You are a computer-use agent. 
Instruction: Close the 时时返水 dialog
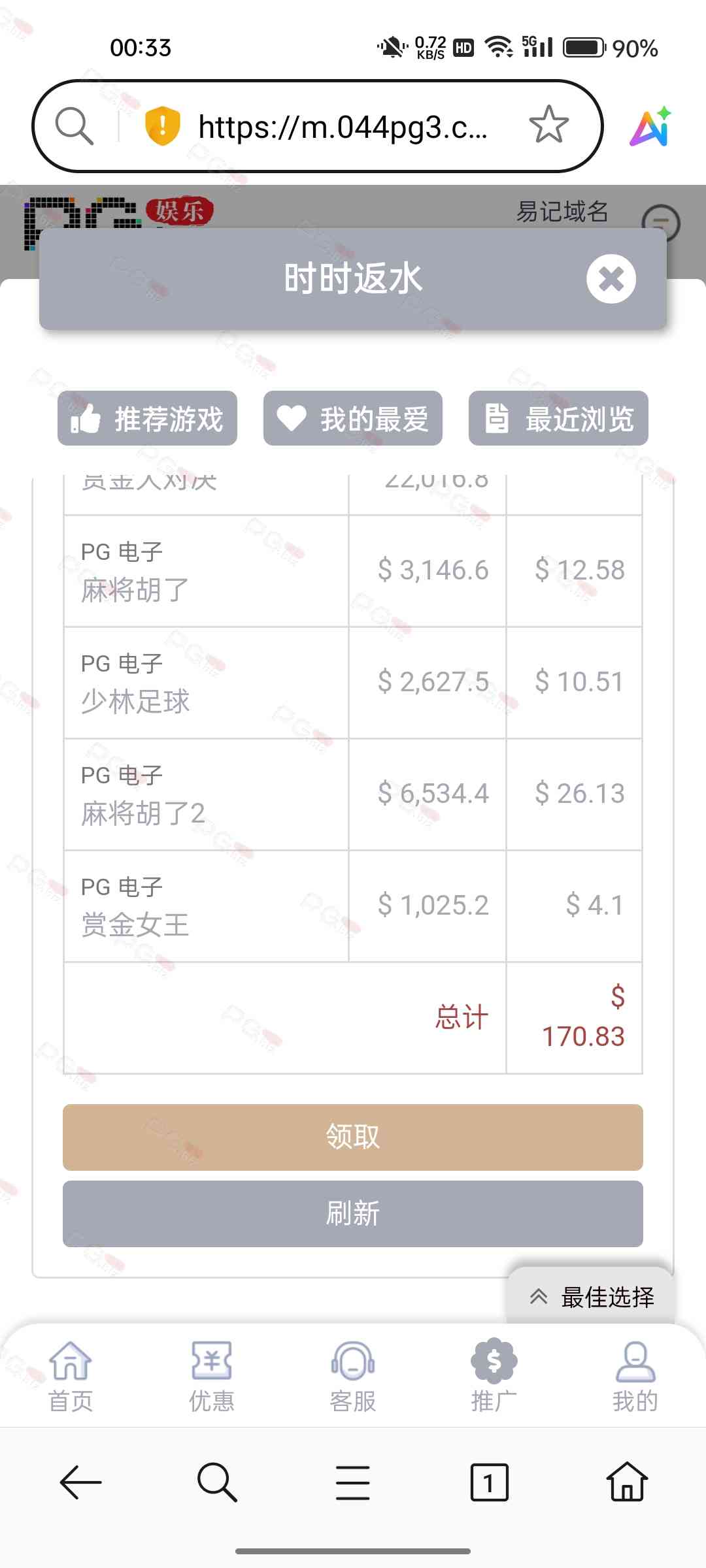click(x=611, y=279)
